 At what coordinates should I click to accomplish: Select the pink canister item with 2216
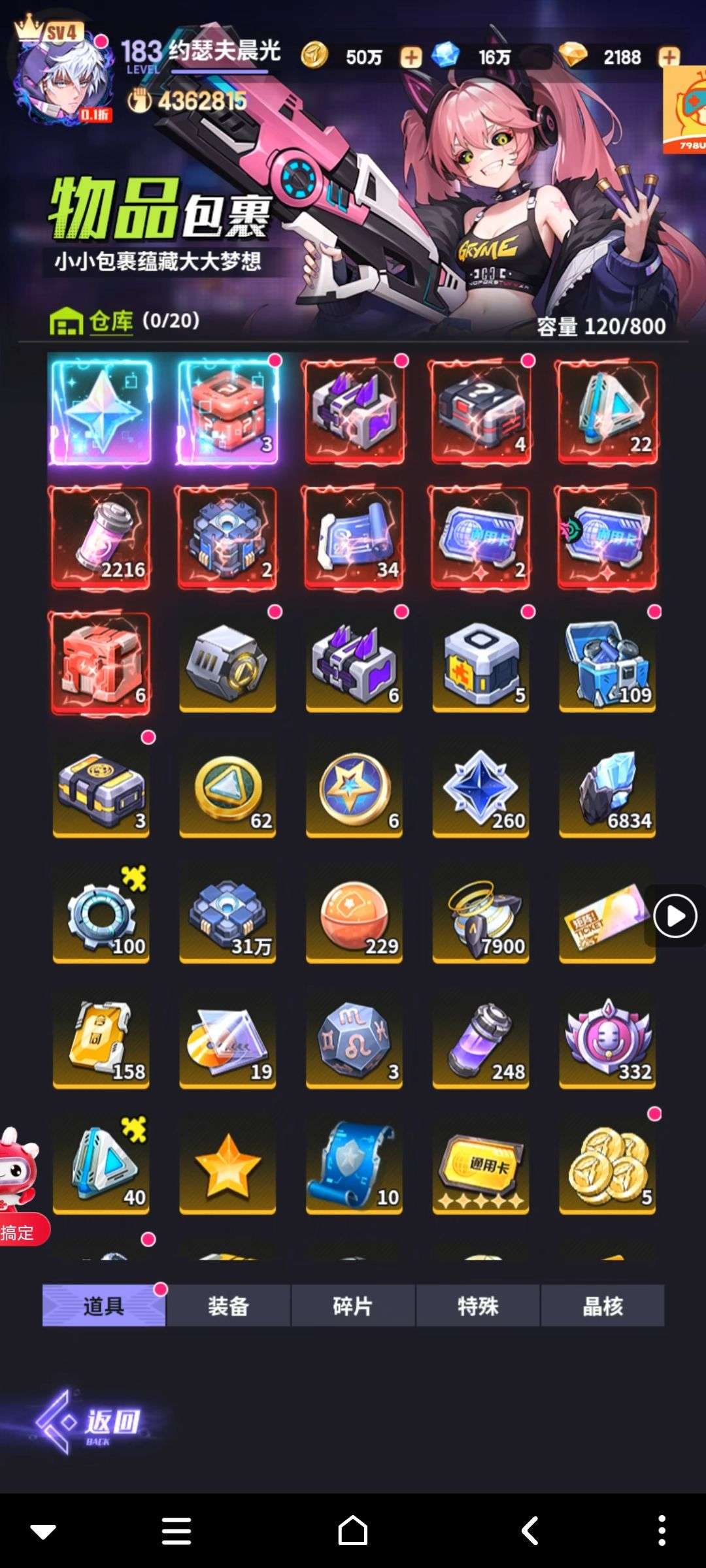[101, 537]
